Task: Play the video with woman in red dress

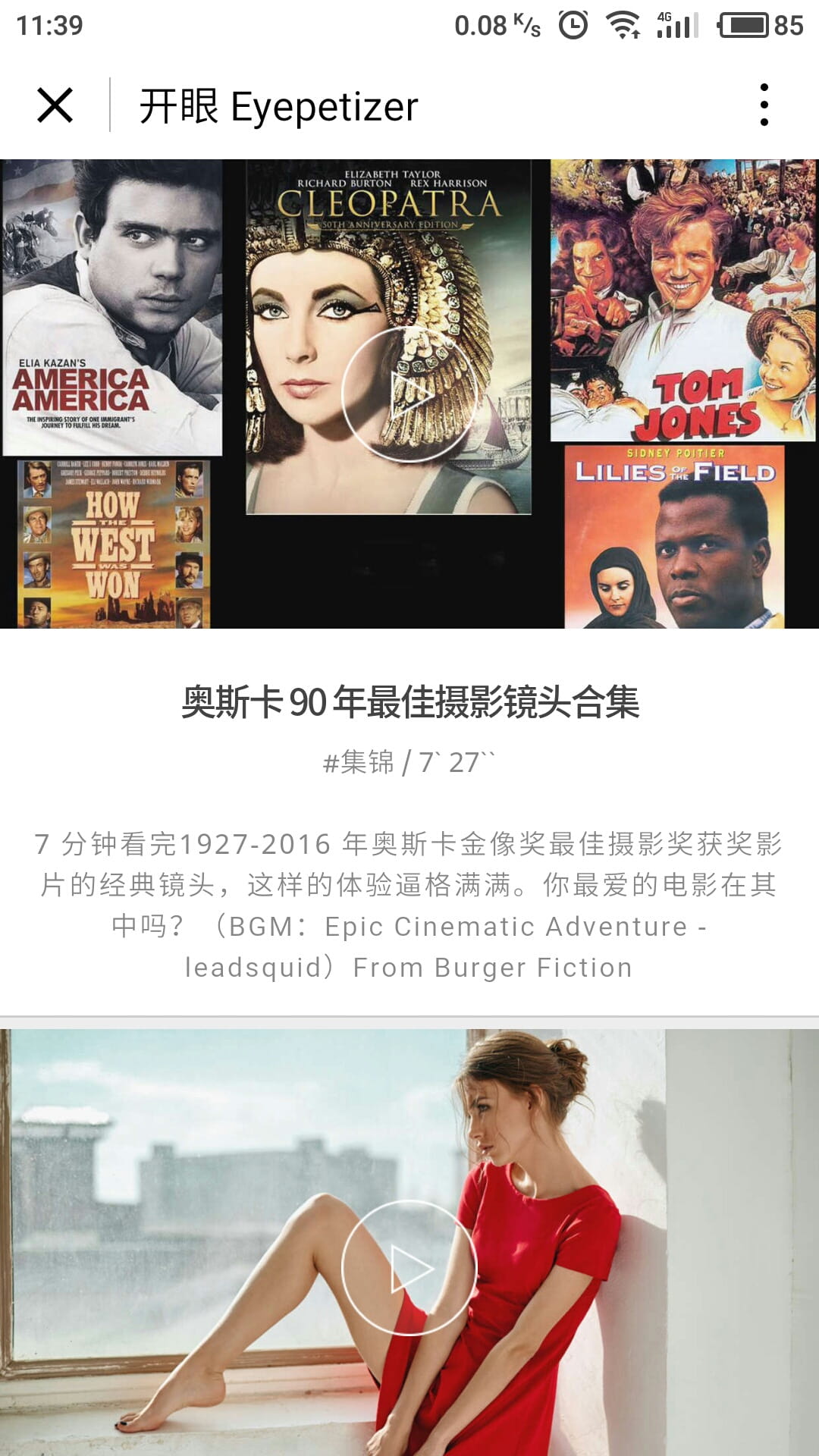Action: click(409, 1267)
